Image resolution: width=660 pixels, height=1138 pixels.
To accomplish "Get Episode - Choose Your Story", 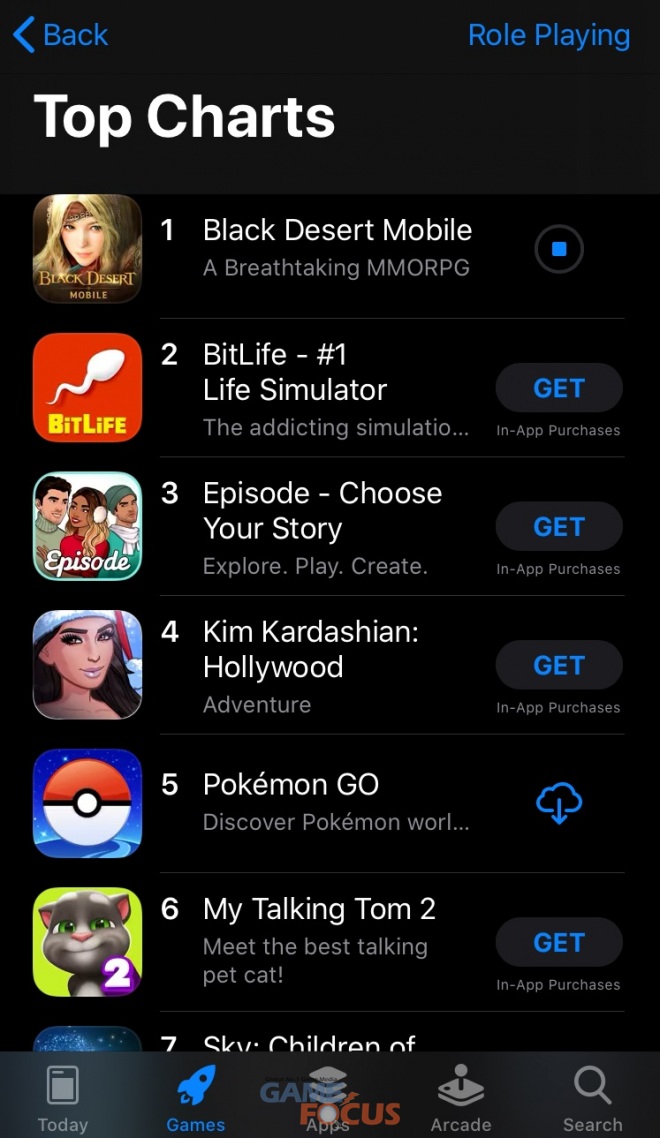I will click(559, 526).
